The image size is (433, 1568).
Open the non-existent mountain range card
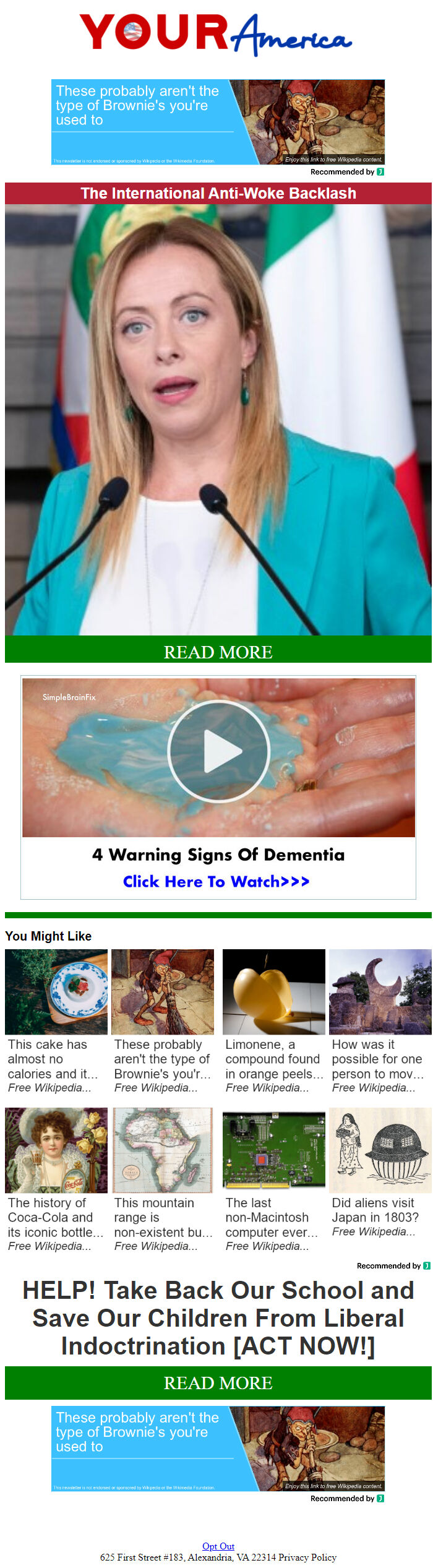(x=162, y=1179)
